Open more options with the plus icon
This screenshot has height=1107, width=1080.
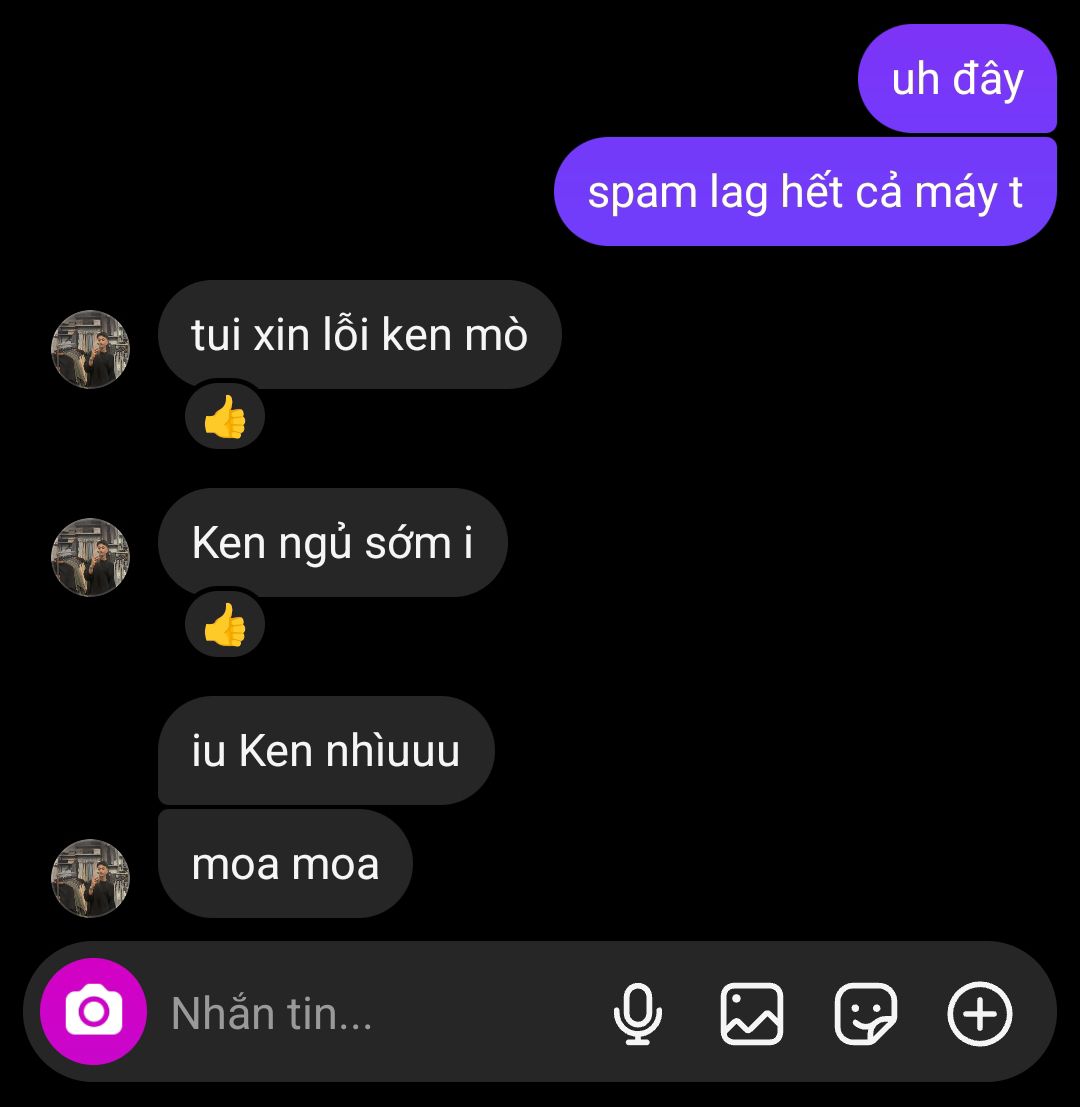pos(979,1013)
